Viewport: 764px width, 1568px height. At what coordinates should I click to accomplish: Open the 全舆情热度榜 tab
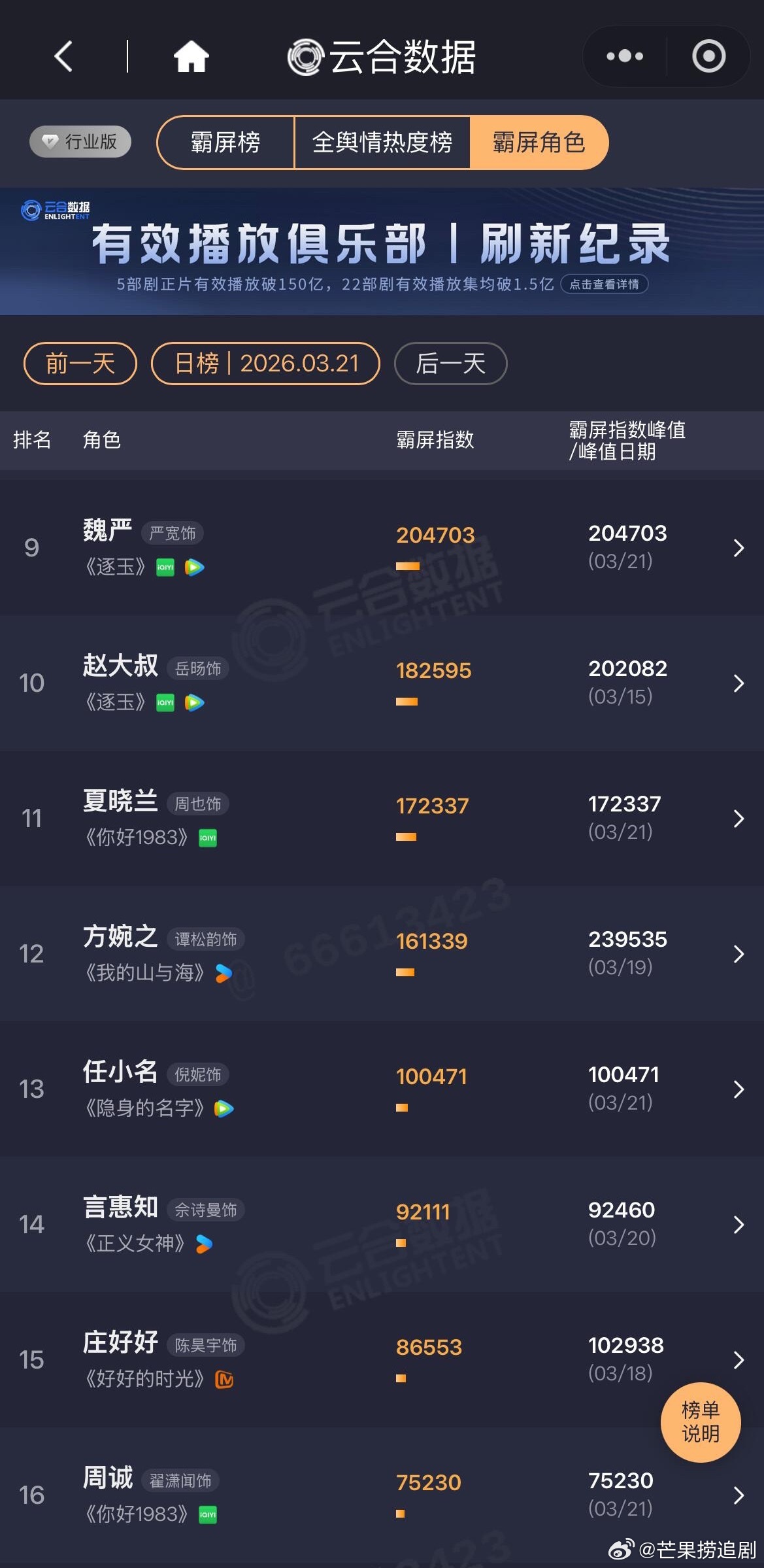click(382, 143)
